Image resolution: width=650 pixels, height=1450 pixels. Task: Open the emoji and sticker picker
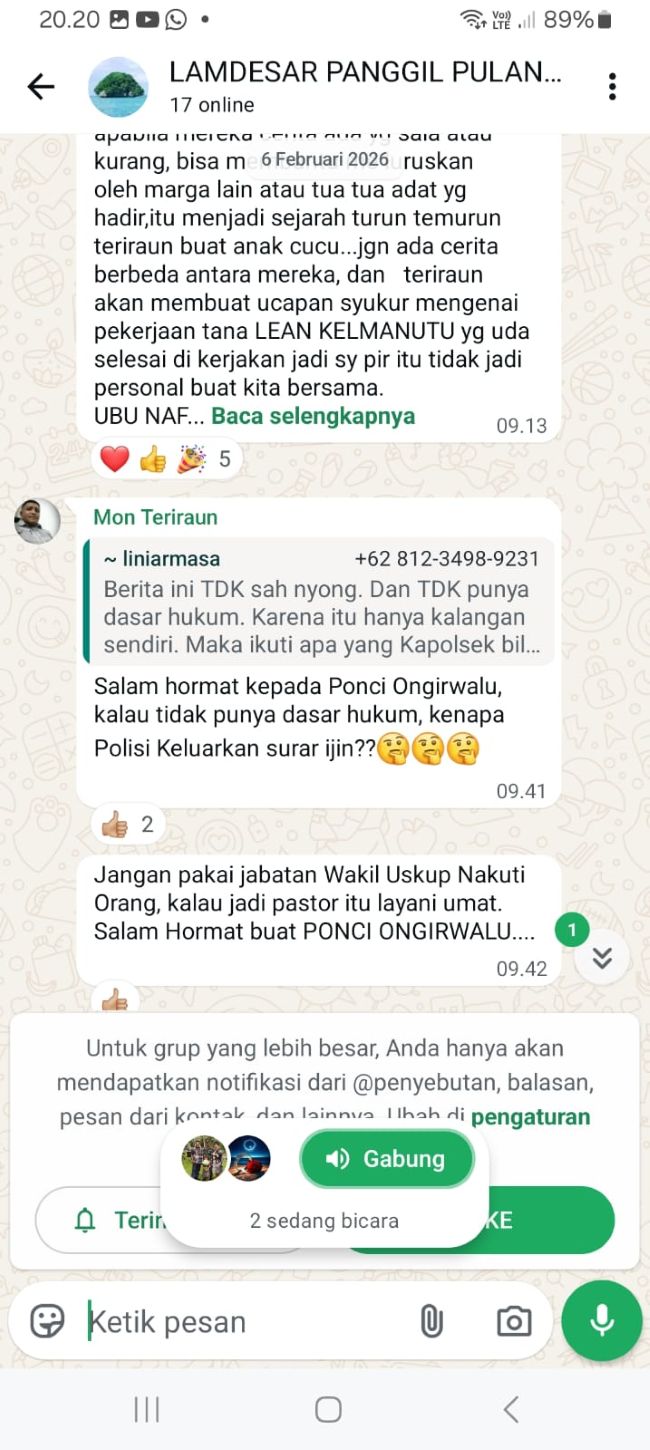pos(47,1321)
